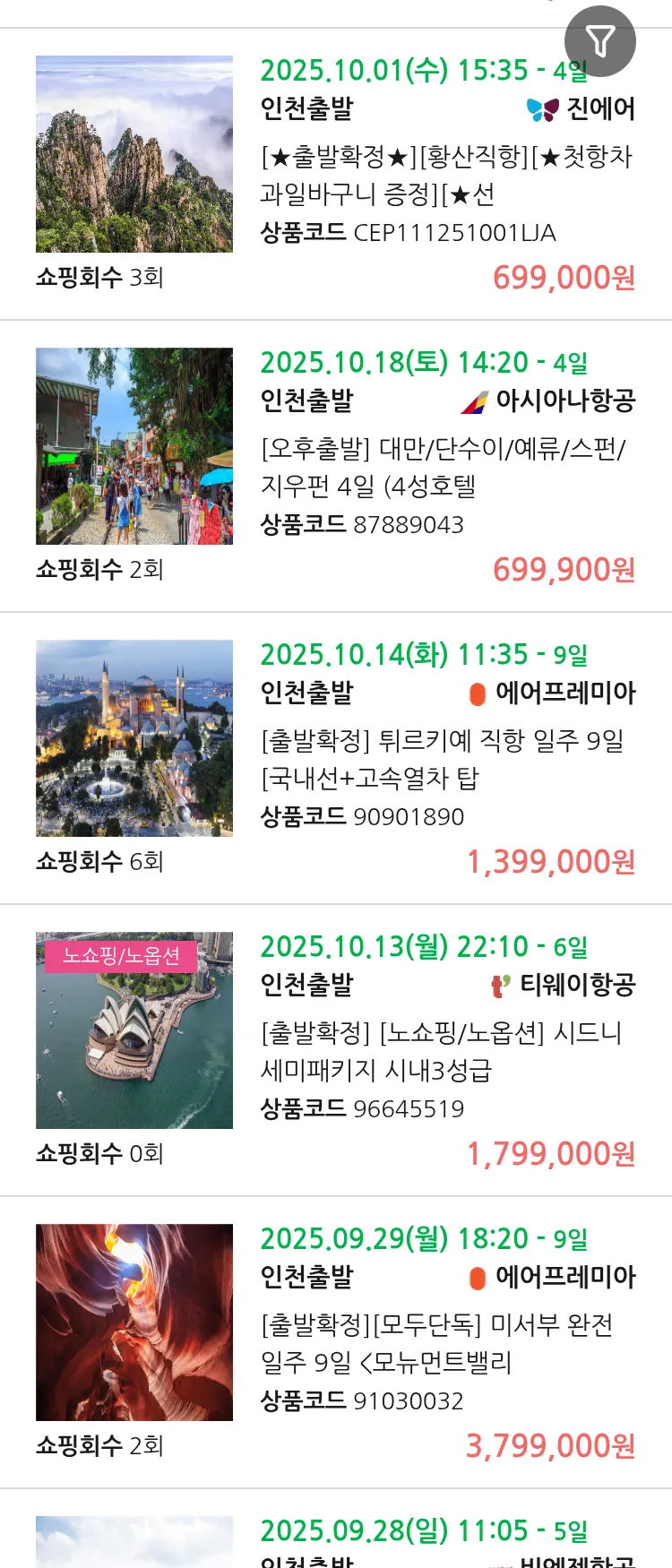The height and width of the screenshot is (1568, 672).
Task: View the Asiana Taiwan 4-day 699,900원 tour
Action: pyautogui.click(x=445, y=467)
